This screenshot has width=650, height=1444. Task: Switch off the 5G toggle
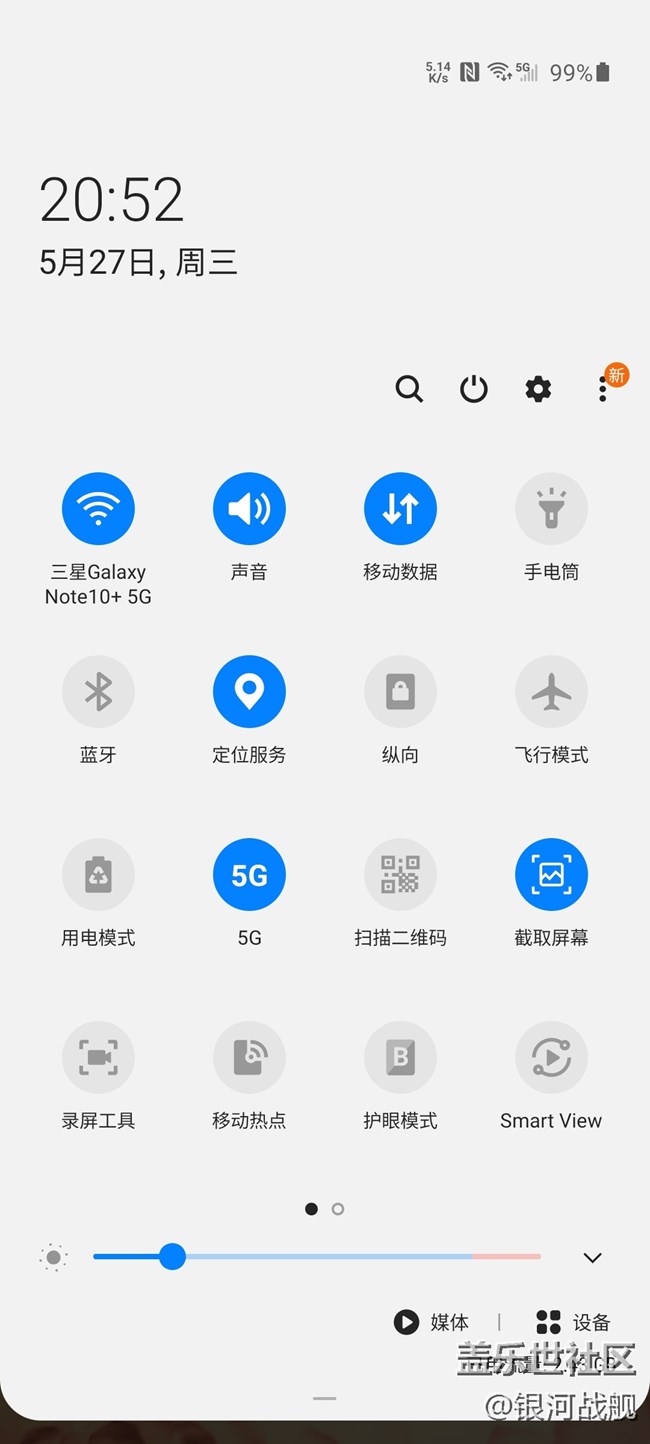[x=249, y=875]
